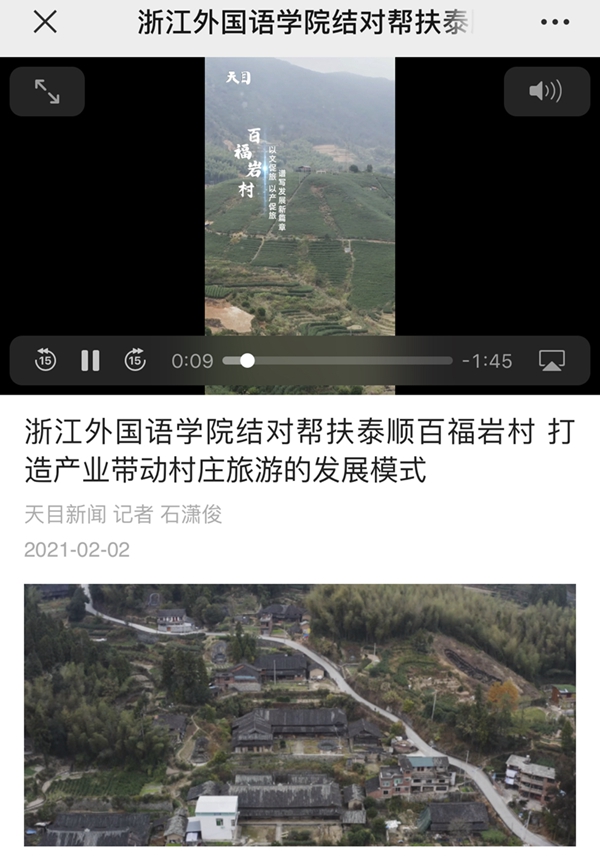Rewind the video 15 seconds
Image resolution: width=600 pixels, height=863 pixels.
(45, 360)
